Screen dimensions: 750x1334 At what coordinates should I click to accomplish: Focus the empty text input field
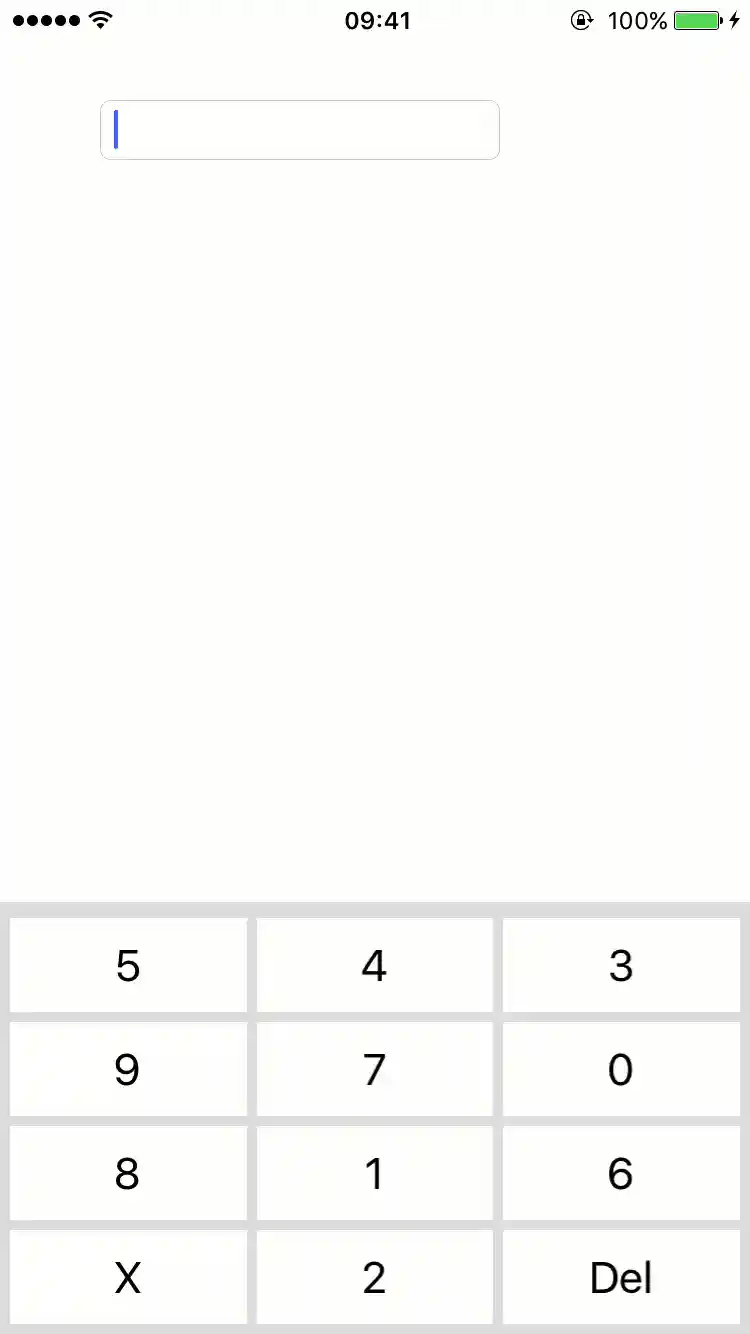(x=300, y=130)
